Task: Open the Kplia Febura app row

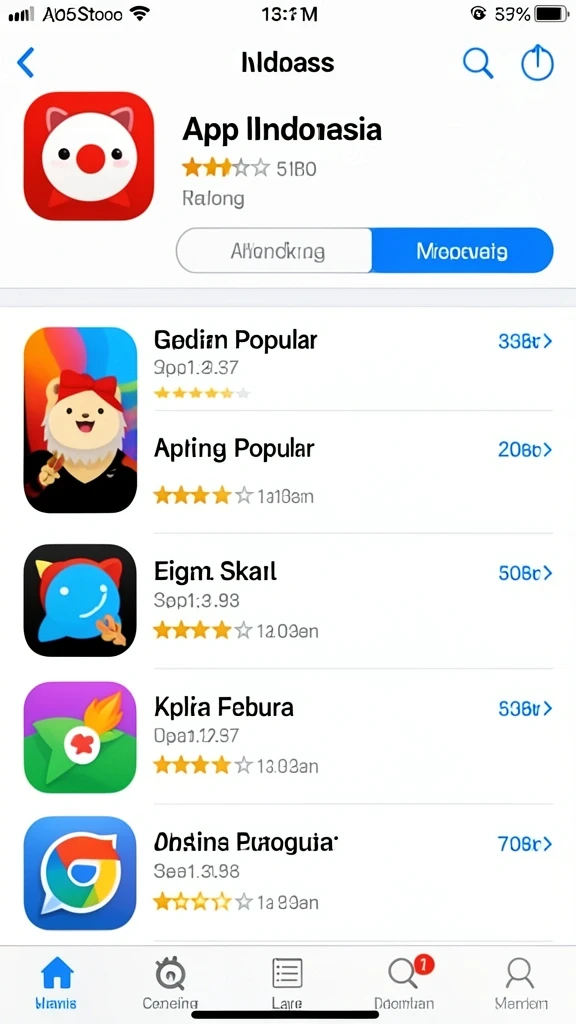Action: pyautogui.click(x=288, y=737)
